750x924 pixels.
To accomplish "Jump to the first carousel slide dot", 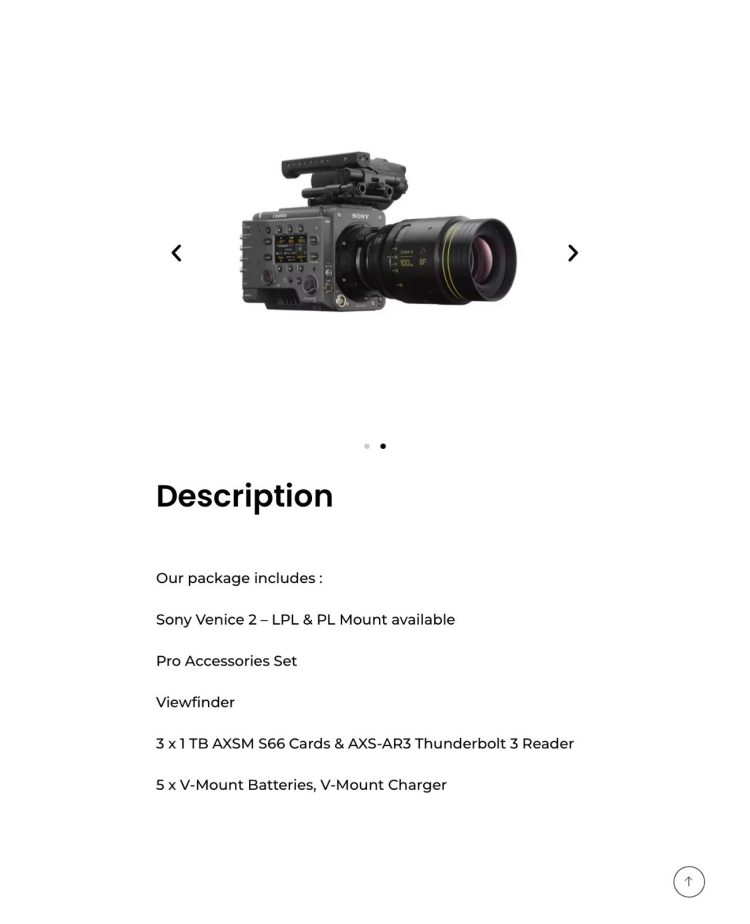I will [367, 446].
